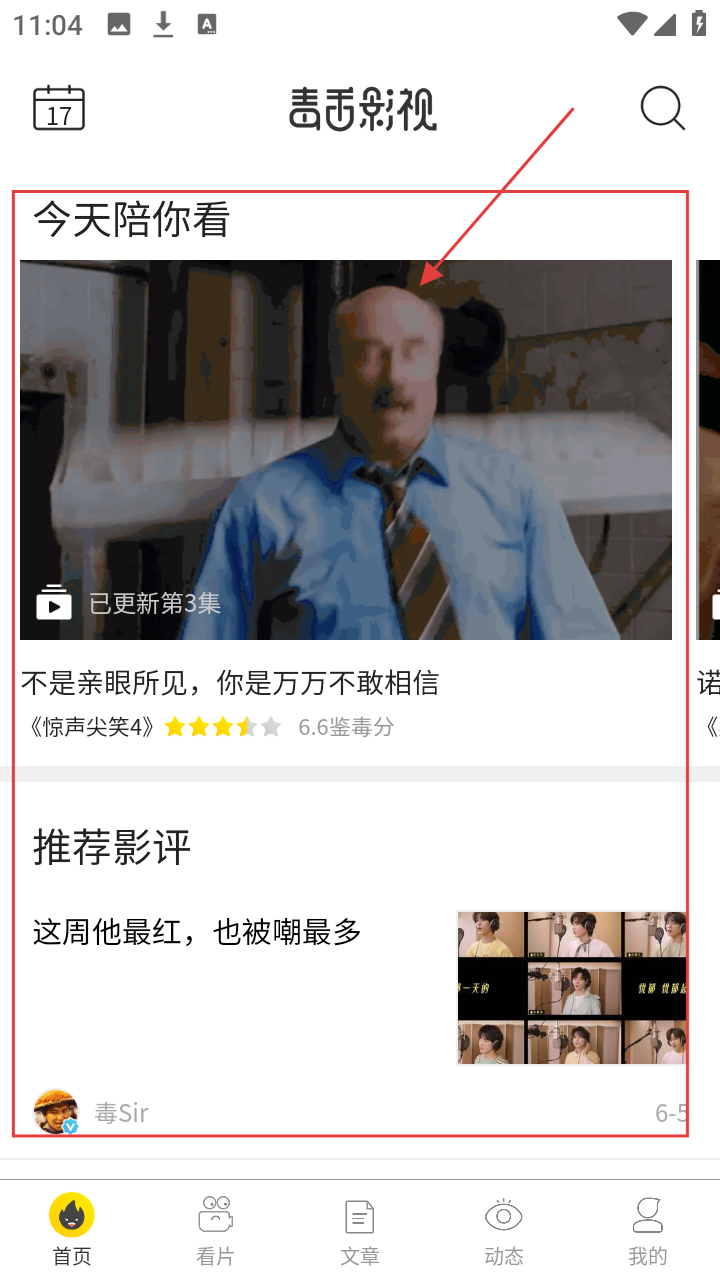Switch to the 首页 tab
The image size is (720, 1280).
pyautogui.click(x=72, y=1230)
